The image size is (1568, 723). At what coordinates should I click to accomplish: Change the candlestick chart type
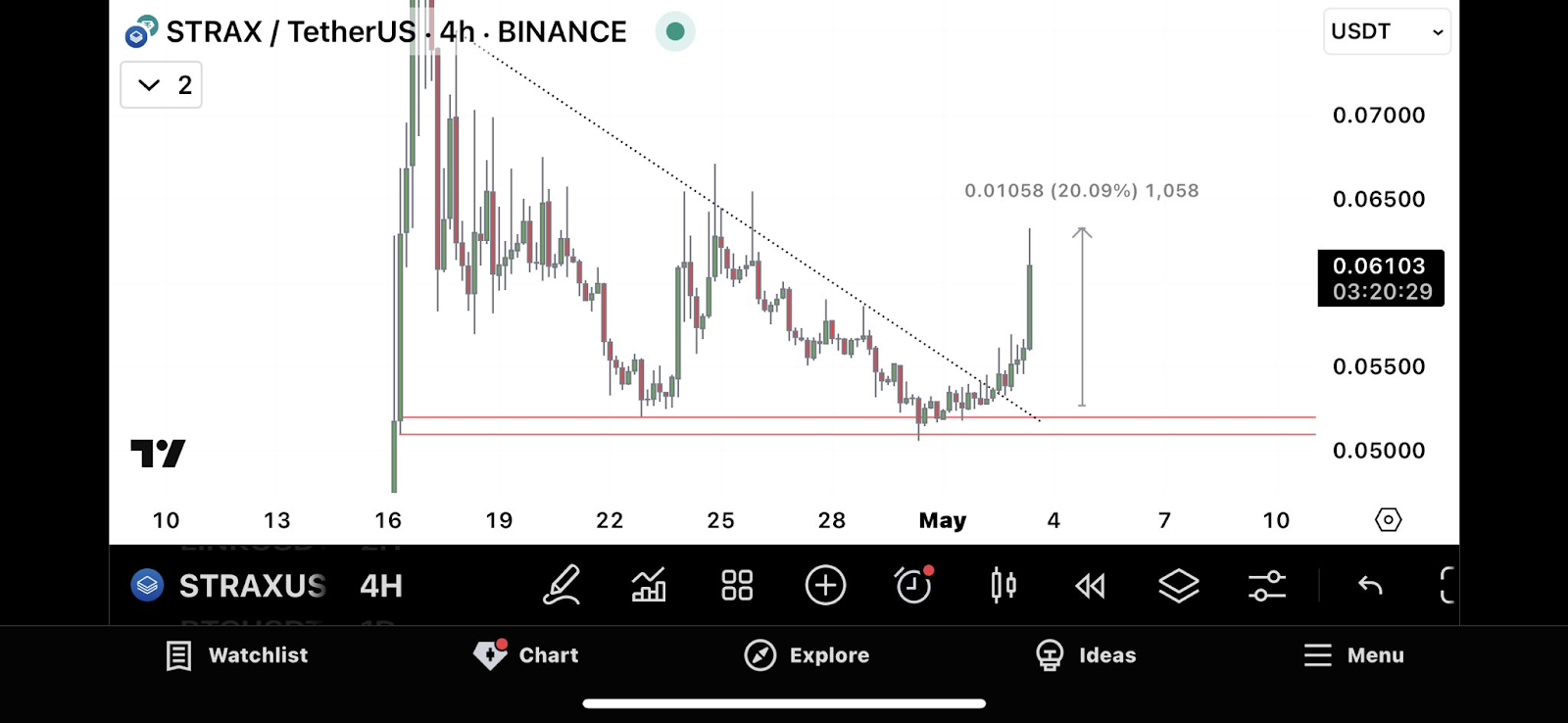click(1003, 586)
